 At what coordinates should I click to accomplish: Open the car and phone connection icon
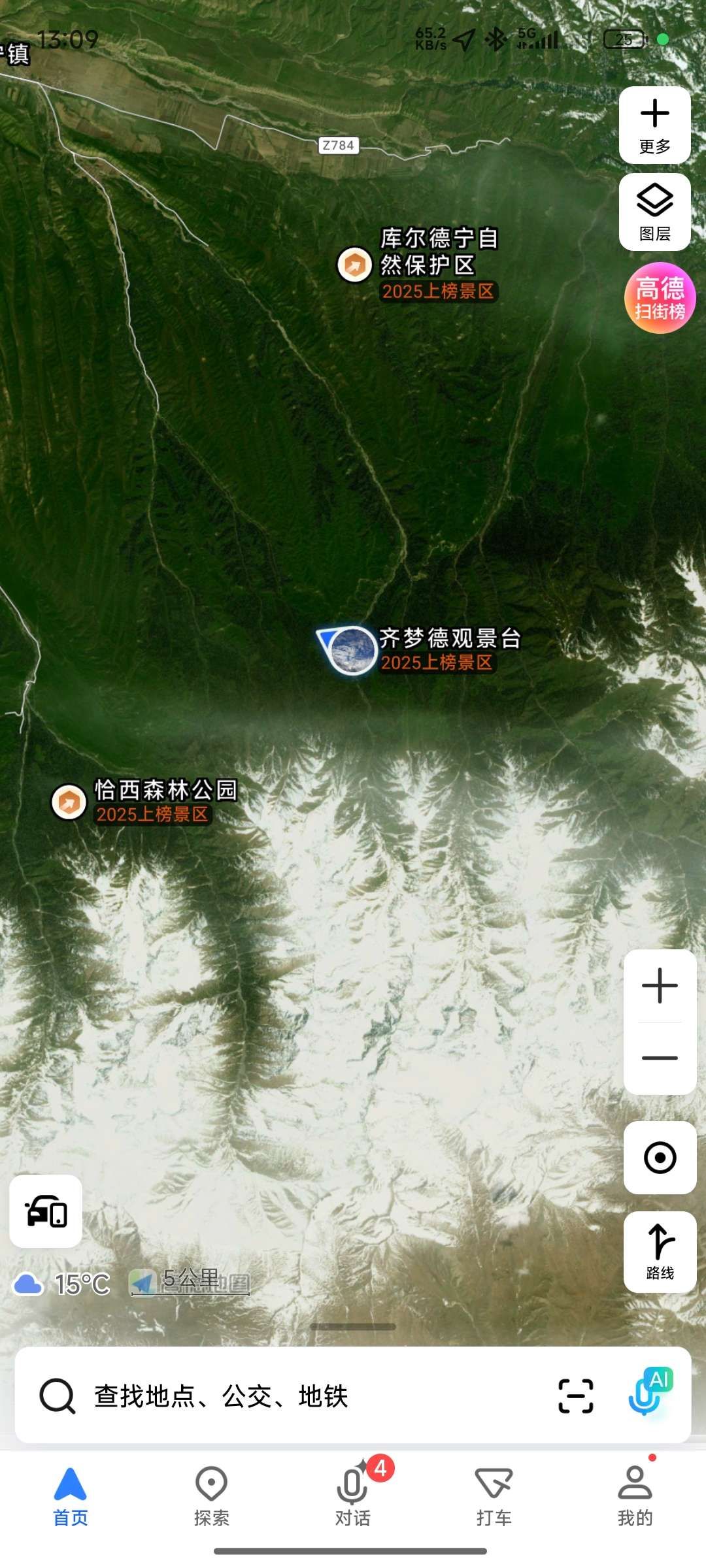(46, 1211)
